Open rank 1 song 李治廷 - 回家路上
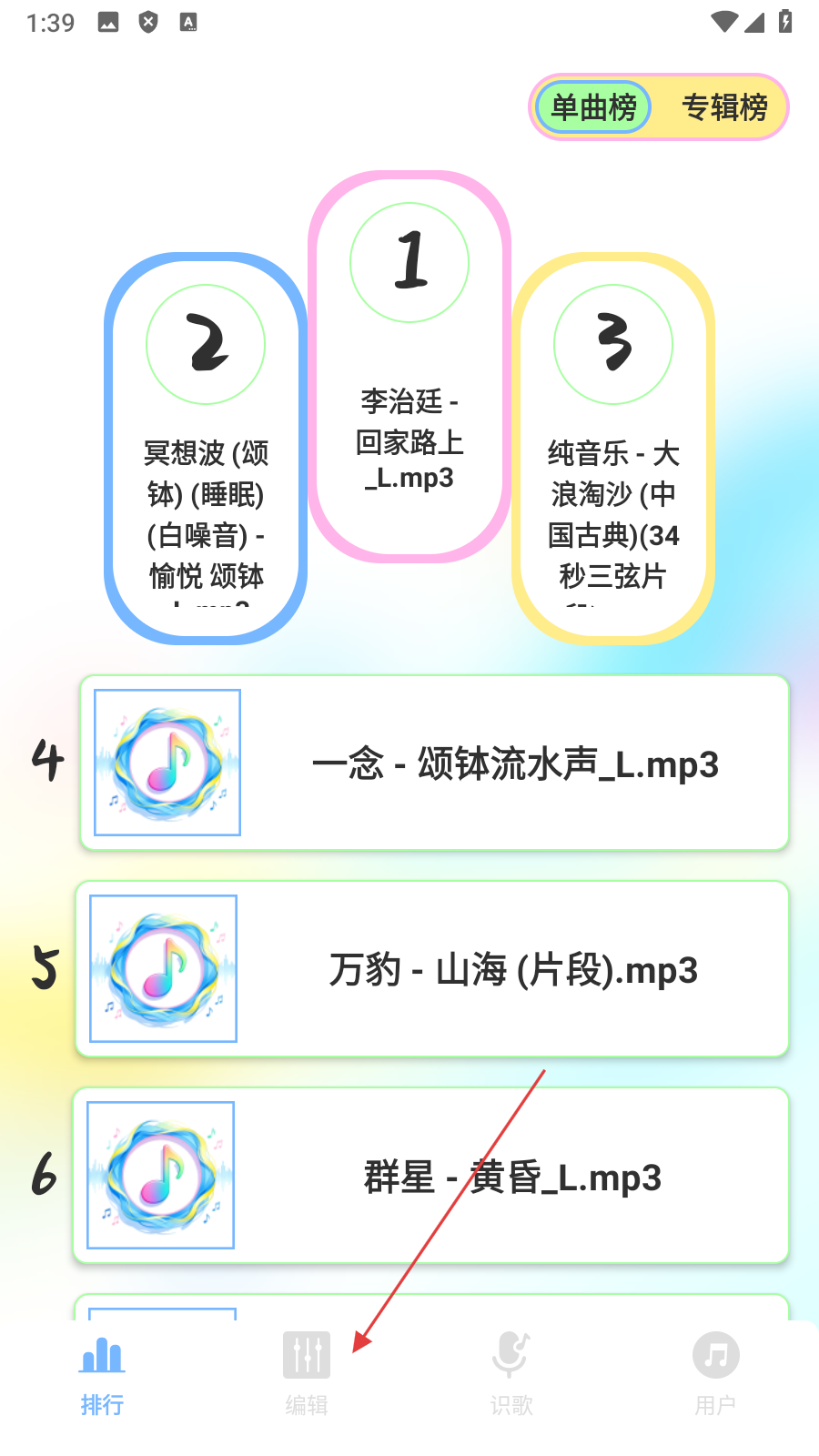The image size is (819, 1456). 409,366
